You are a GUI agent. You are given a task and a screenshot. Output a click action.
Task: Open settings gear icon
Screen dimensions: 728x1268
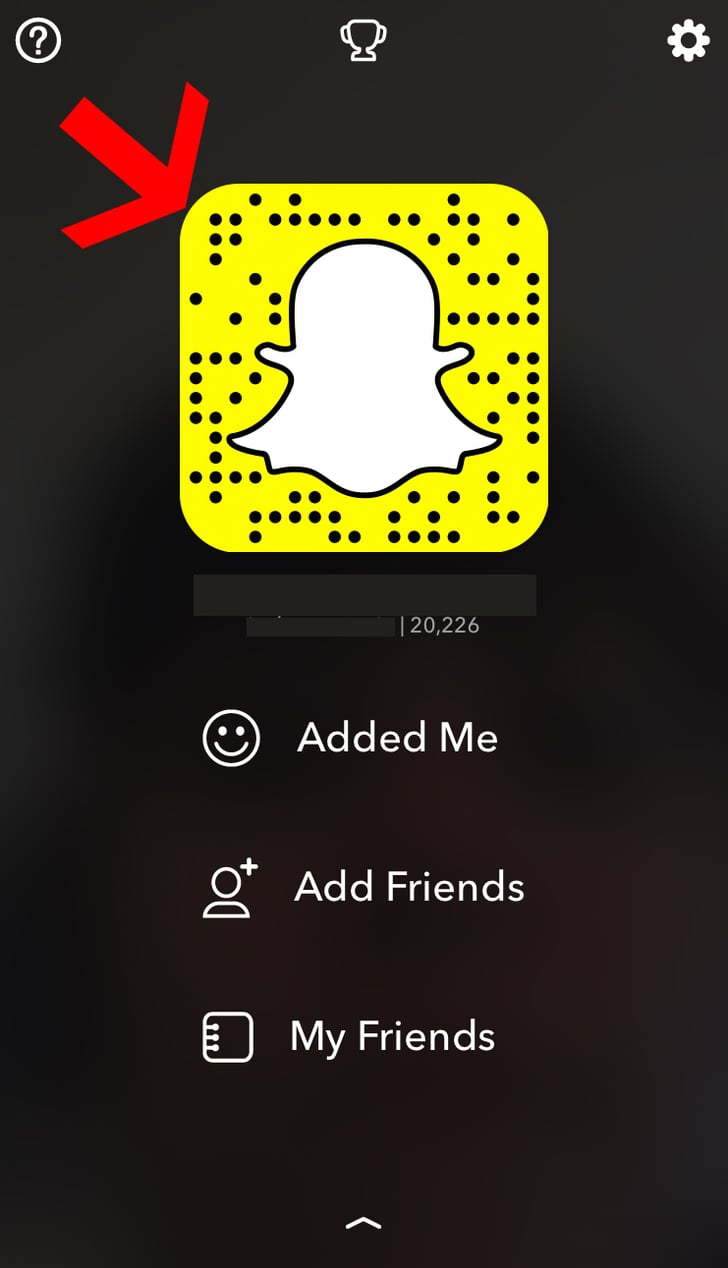click(688, 41)
